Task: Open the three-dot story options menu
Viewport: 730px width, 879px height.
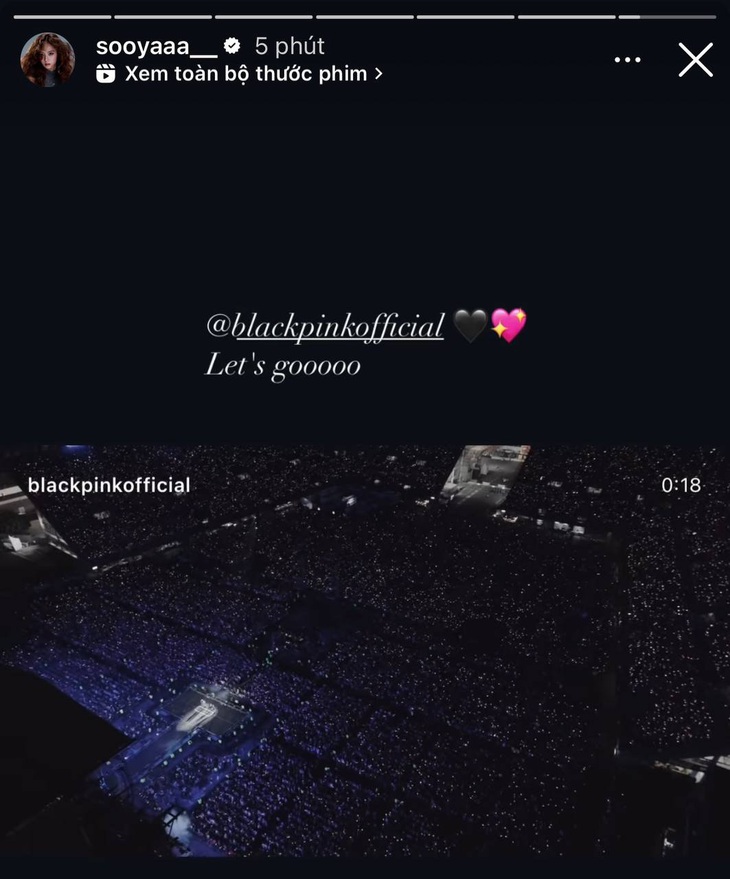Action: tap(628, 60)
